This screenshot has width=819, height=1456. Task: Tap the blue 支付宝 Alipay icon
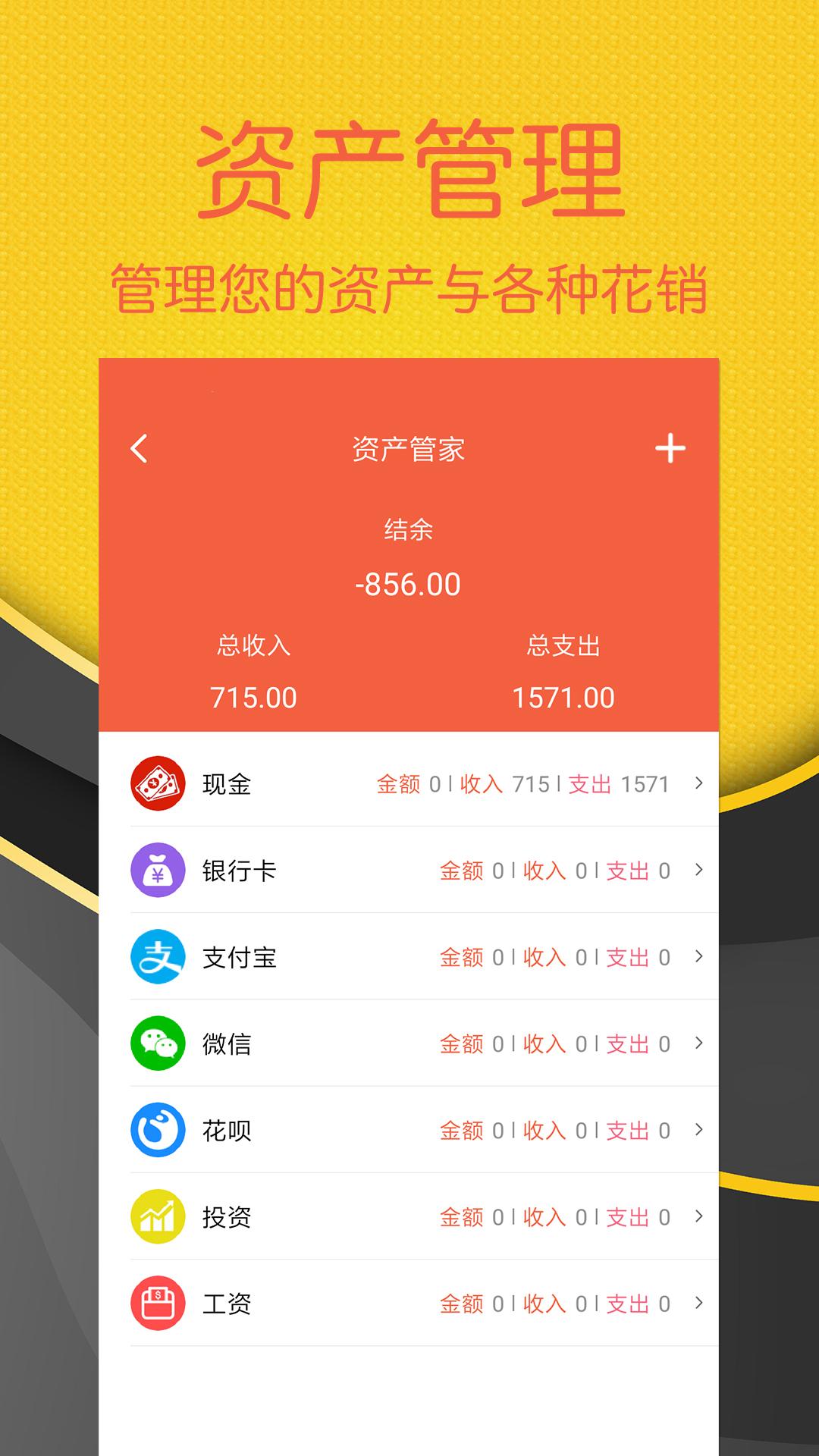pos(158,958)
